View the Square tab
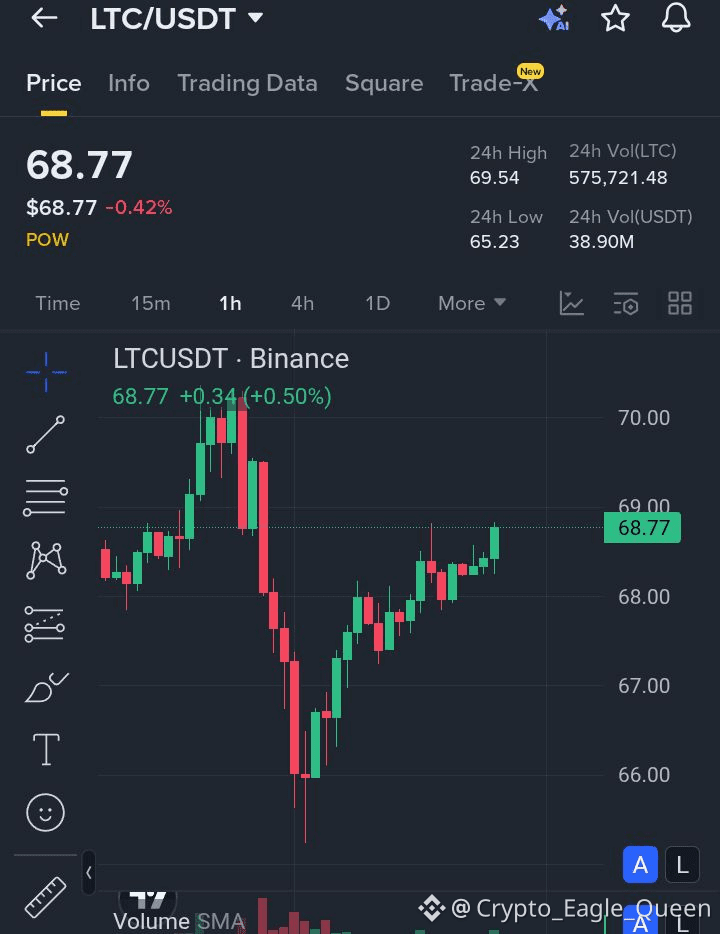This screenshot has height=934, width=720. tap(384, 83)
